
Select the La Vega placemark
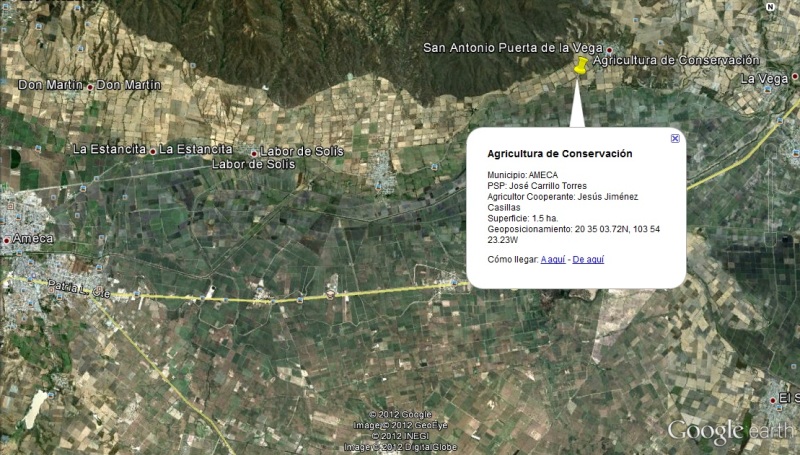793,77
